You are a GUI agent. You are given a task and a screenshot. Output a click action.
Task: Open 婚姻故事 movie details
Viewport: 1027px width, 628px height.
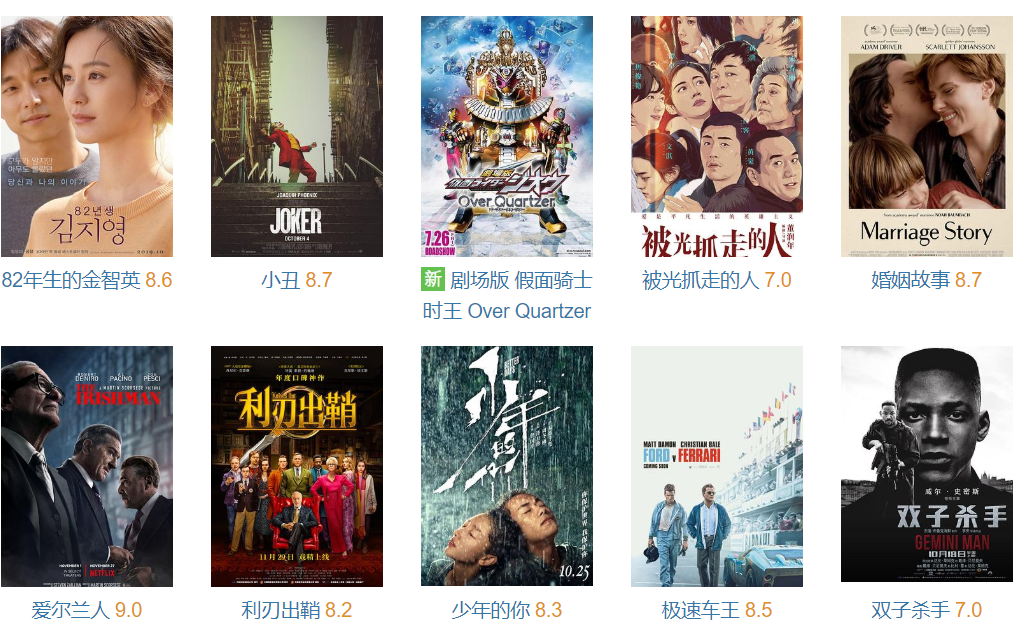click(927, 136)
